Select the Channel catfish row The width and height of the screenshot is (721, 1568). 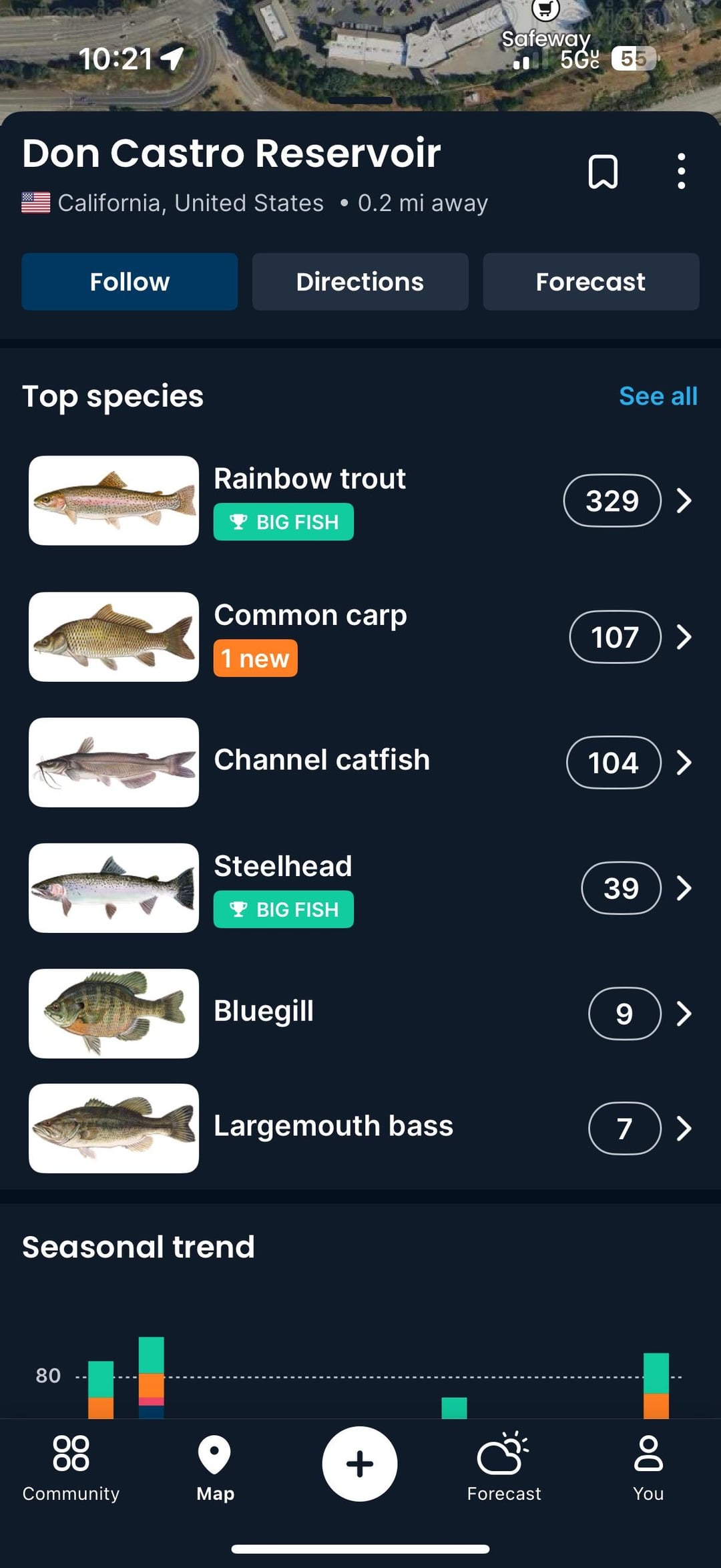tap(360, 762)
